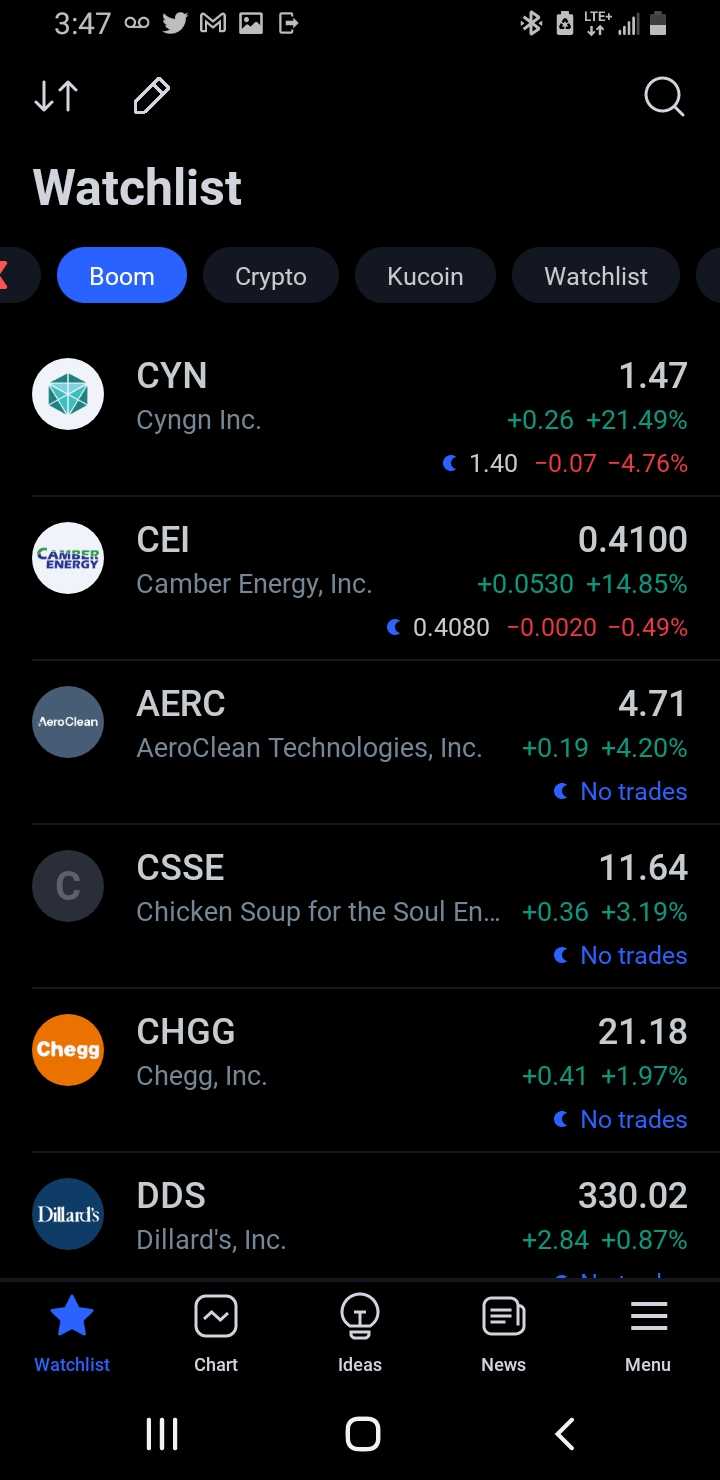Switch to the Ideas tab
Screen dimensions: 720x1480
(x=360, y=1332)
